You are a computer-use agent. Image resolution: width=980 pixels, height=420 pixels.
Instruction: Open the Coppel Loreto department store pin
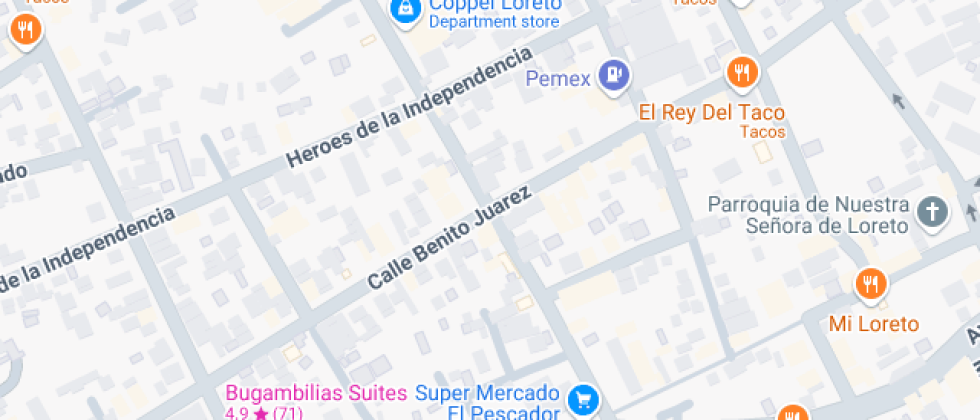pyautogui.click(x=404, y=10)
